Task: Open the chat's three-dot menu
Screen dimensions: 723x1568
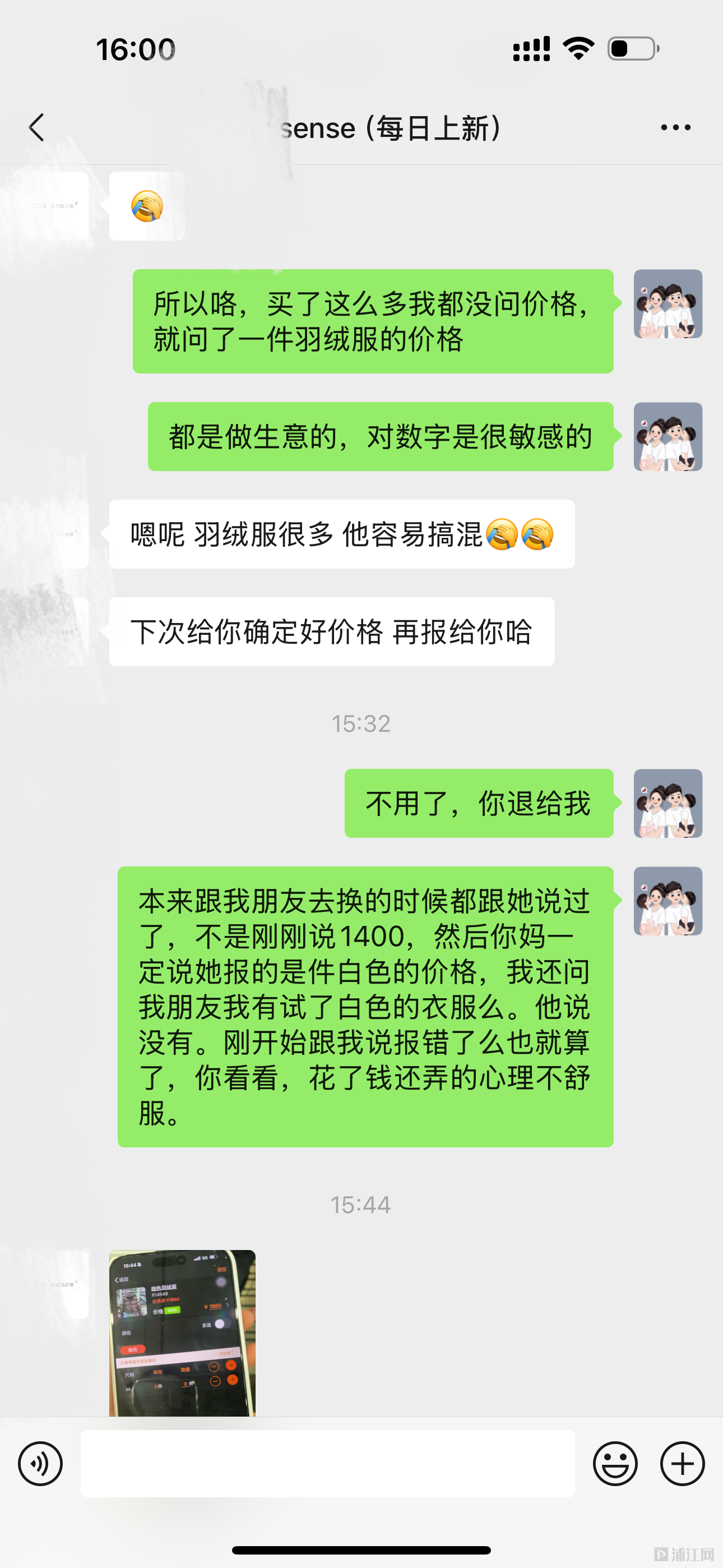Action: (x=675, y=128)
